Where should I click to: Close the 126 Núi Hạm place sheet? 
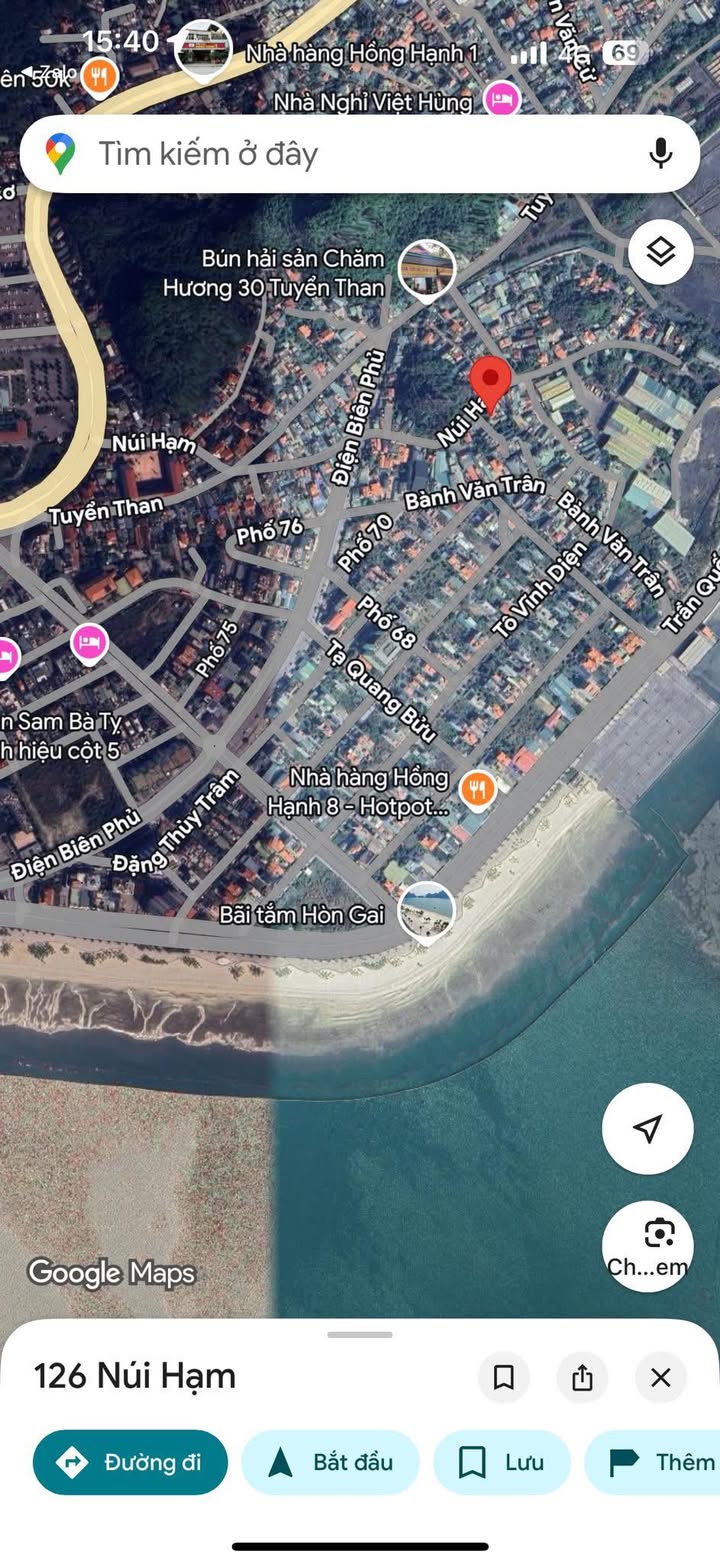660,1378
